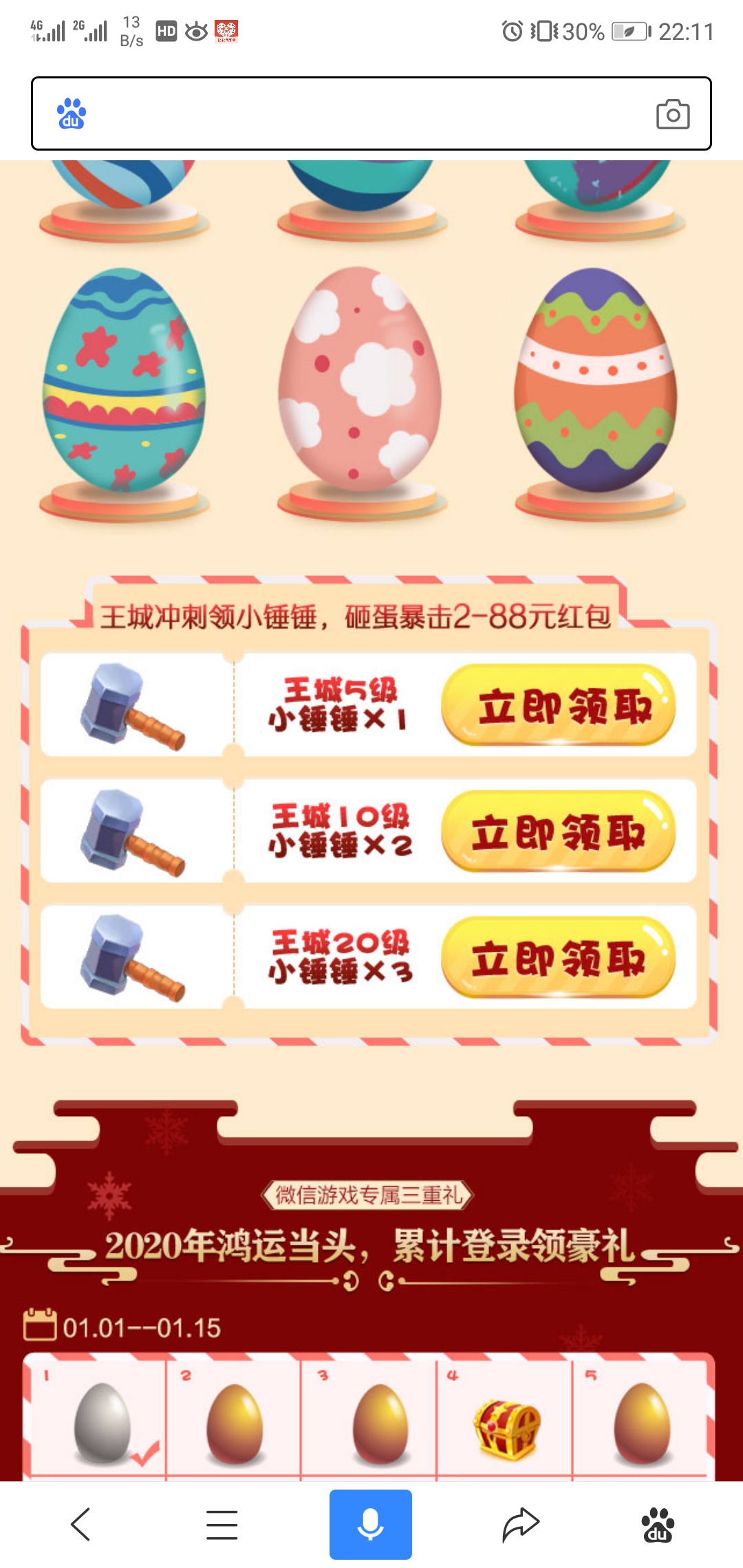743x1568 pixels.
Task: Share this page
Action: [520, 1524]
